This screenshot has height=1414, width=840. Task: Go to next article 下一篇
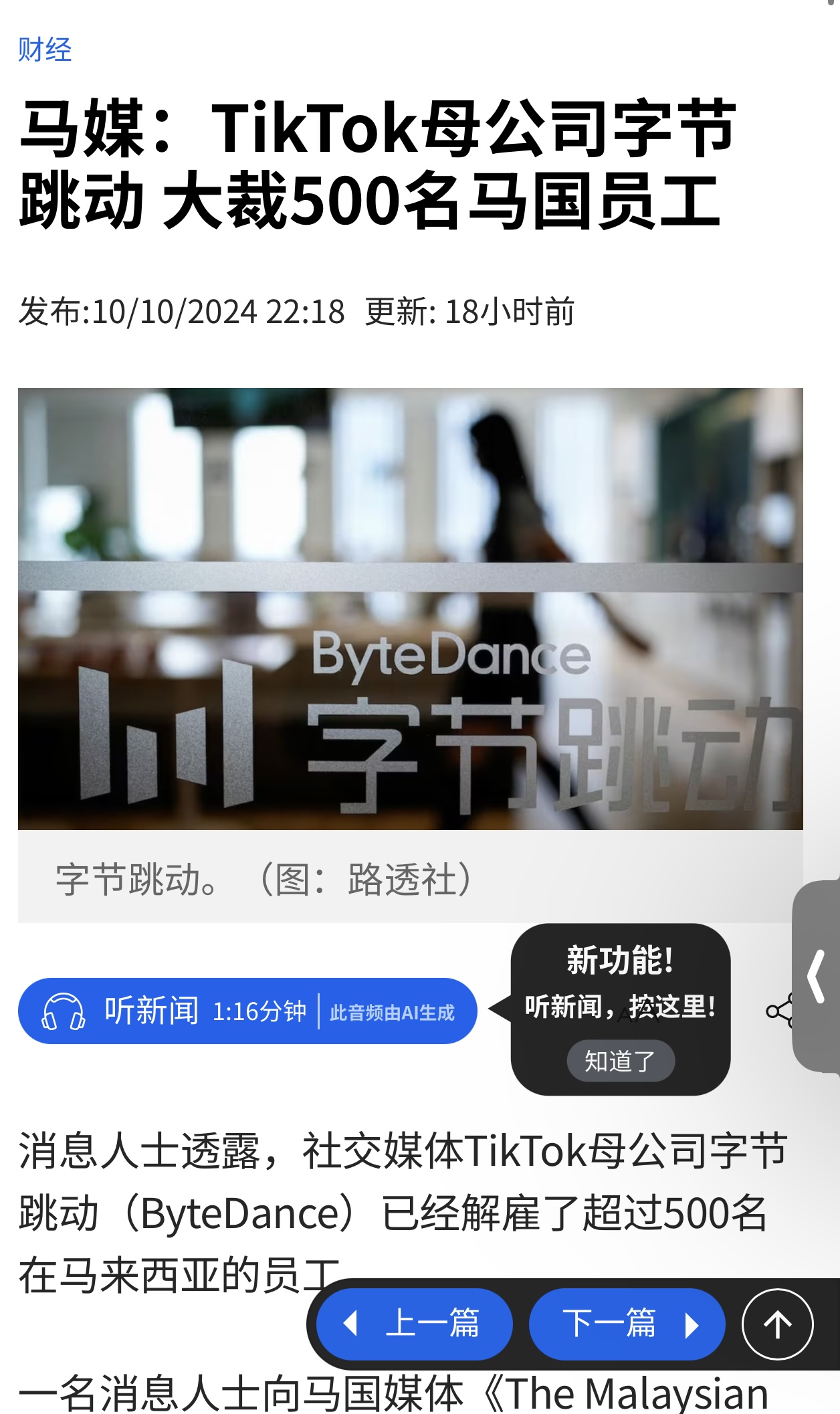[627, 1324]
